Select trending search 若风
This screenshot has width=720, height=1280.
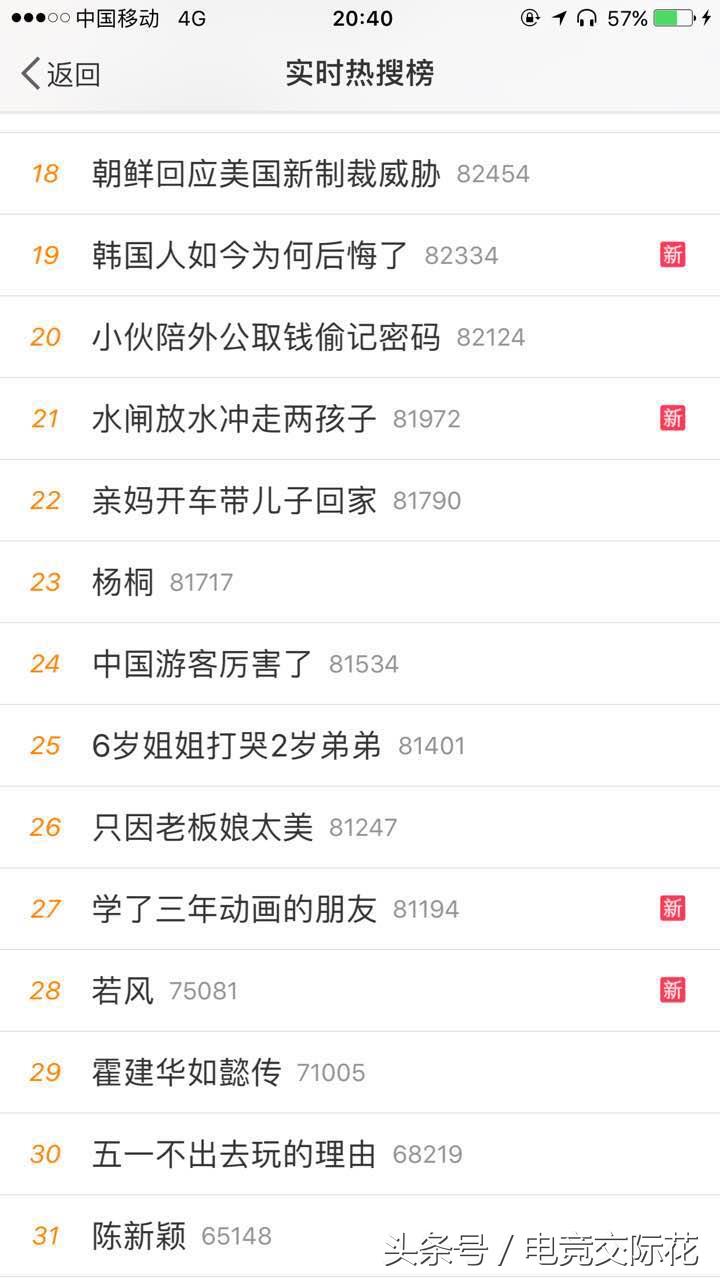coord(360,991)
